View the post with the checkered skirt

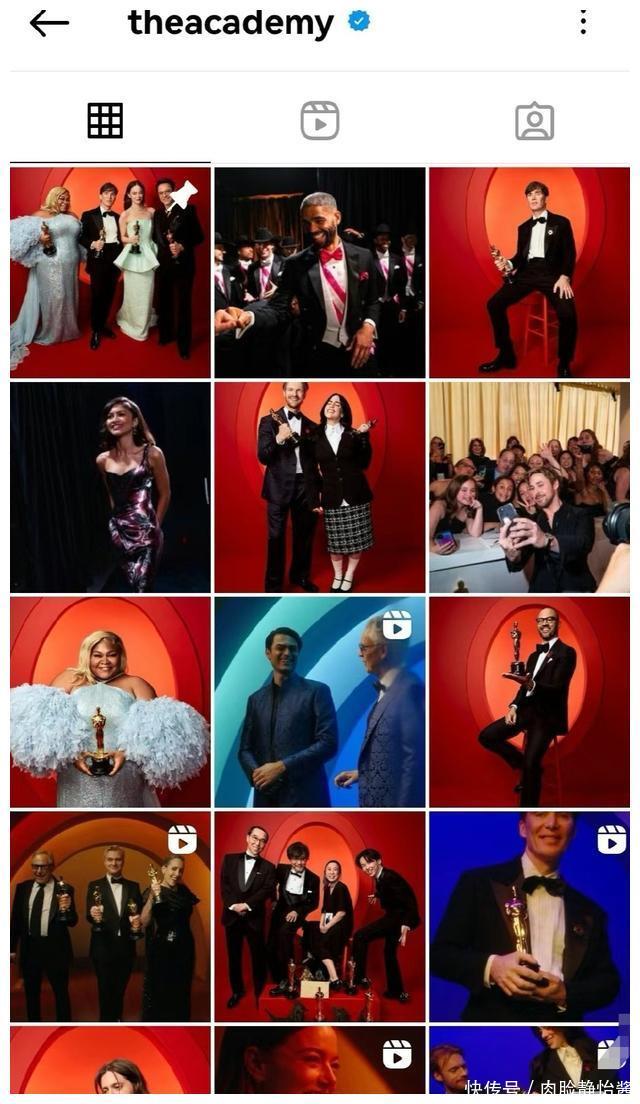[x=320, y=487]
